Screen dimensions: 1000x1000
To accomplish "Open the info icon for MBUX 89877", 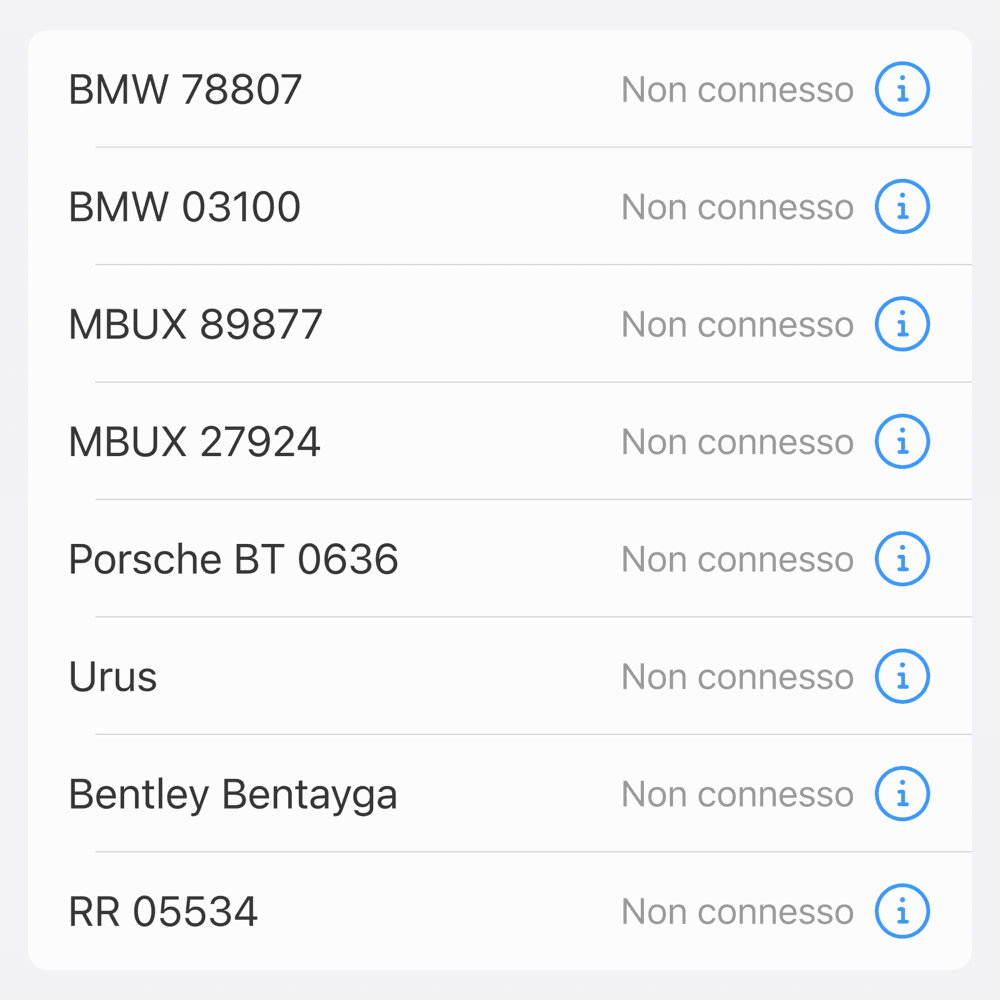I will click(x=902, y=325).
